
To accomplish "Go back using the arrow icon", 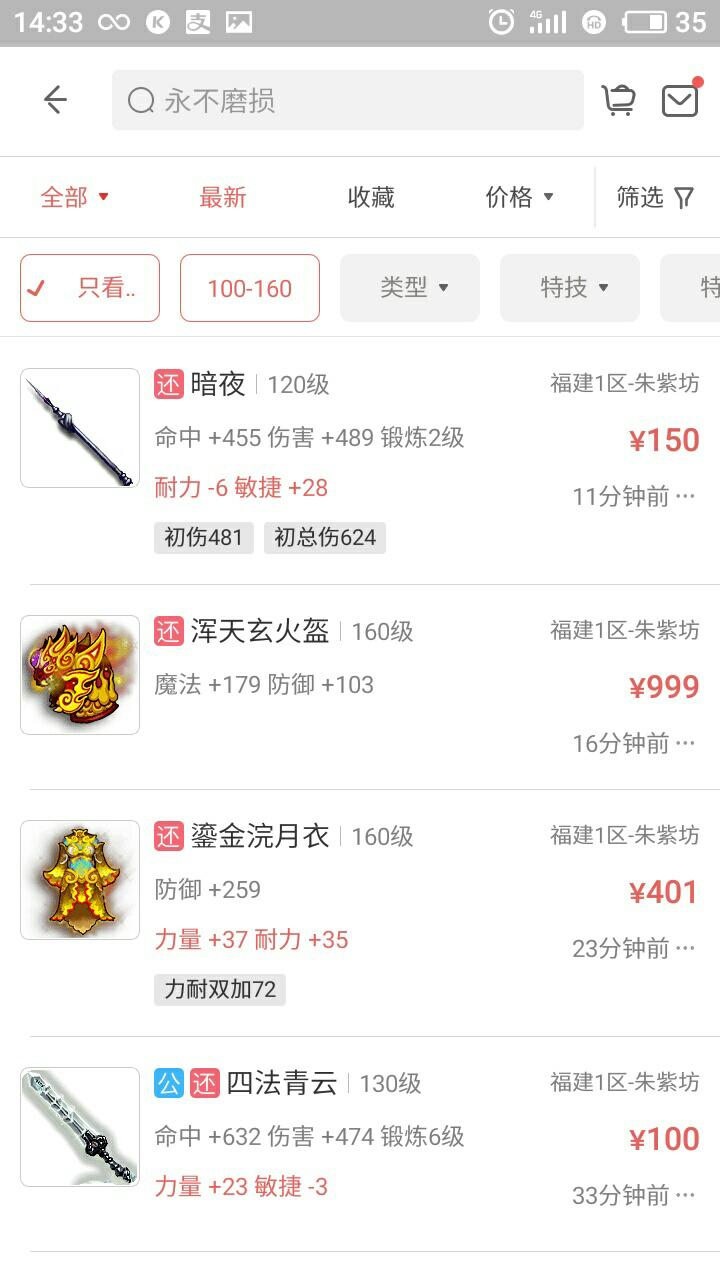I will (55, 100).
